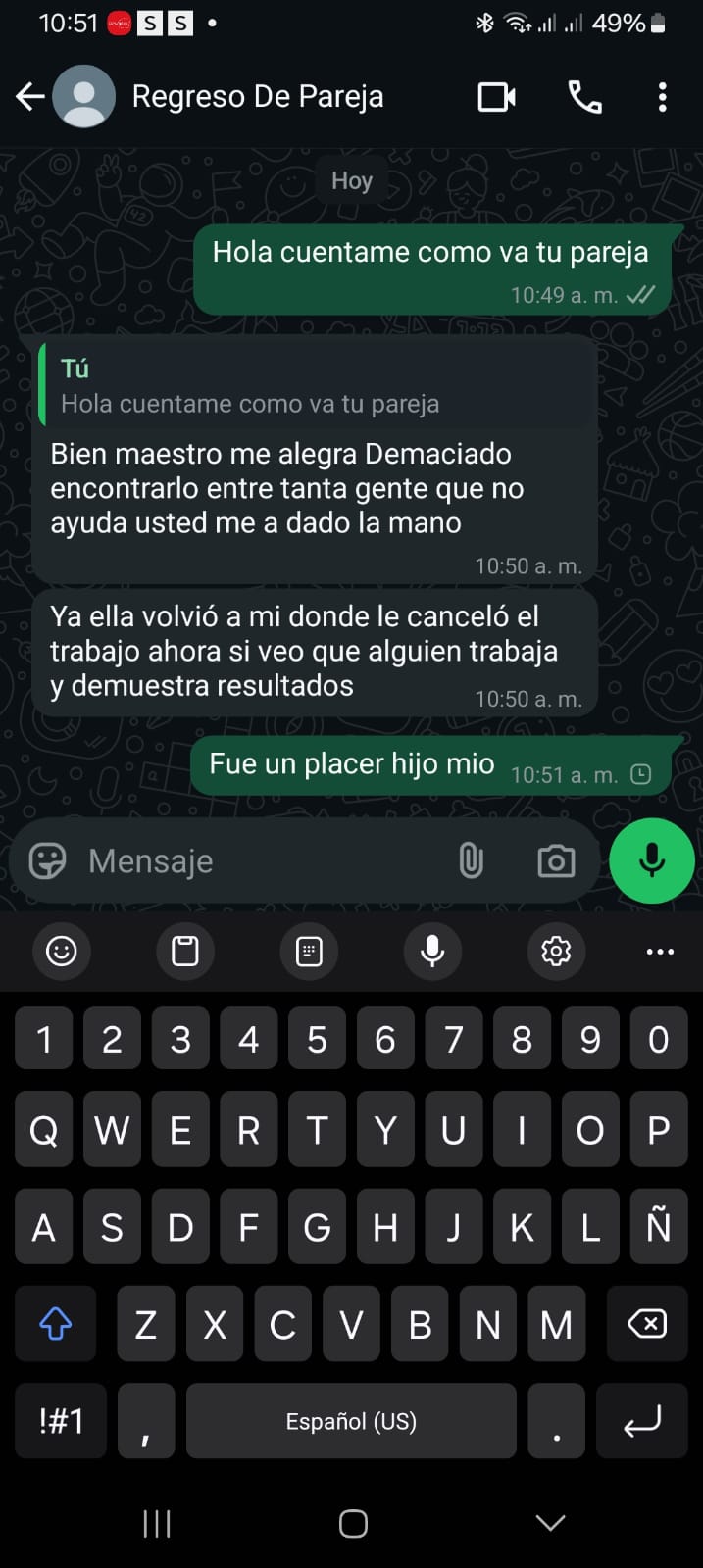Viewport: 703px width, 1568px height.
Task: Open the camera from the message bar
Action: pyautogui.click(x=556, y=860)
